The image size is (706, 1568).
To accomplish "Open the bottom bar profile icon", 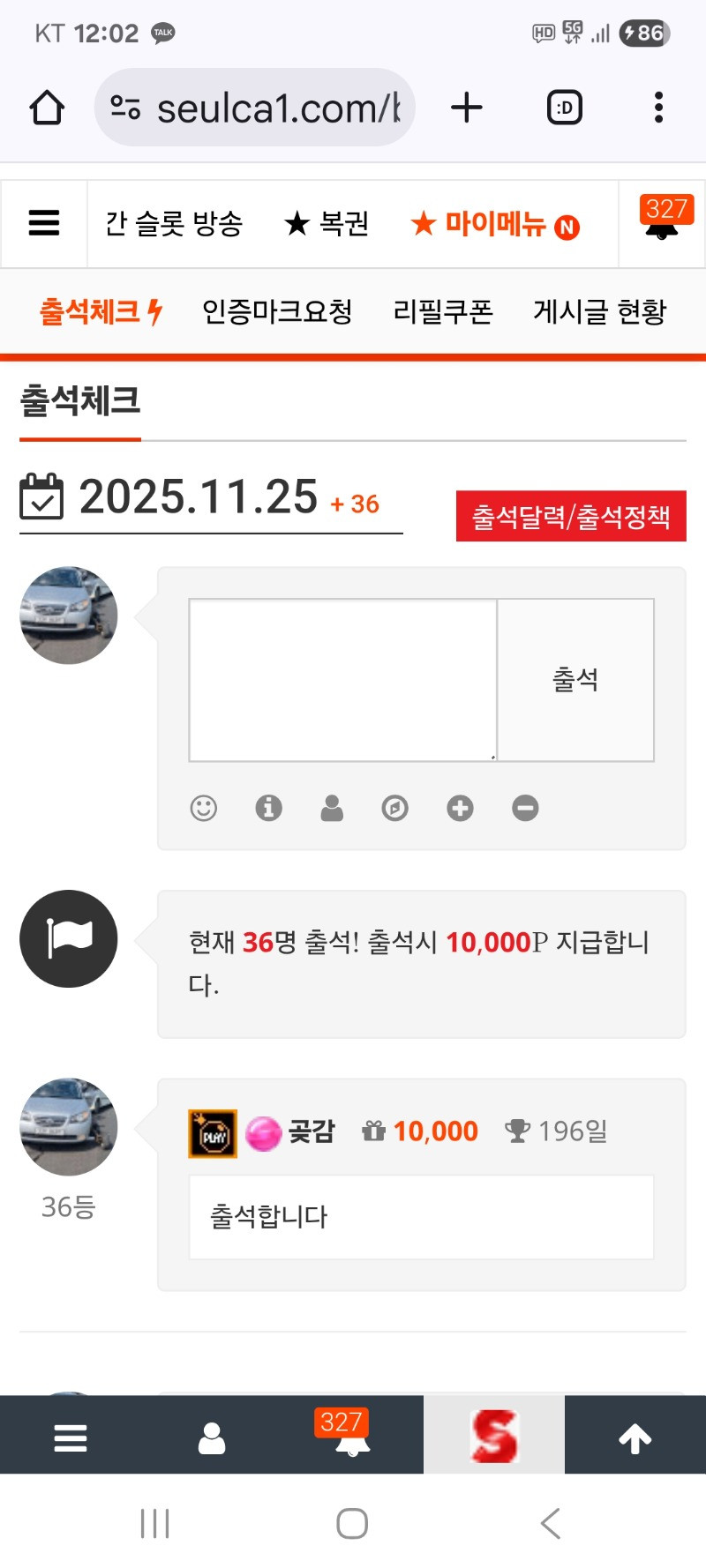I will tap(212, 1438).
